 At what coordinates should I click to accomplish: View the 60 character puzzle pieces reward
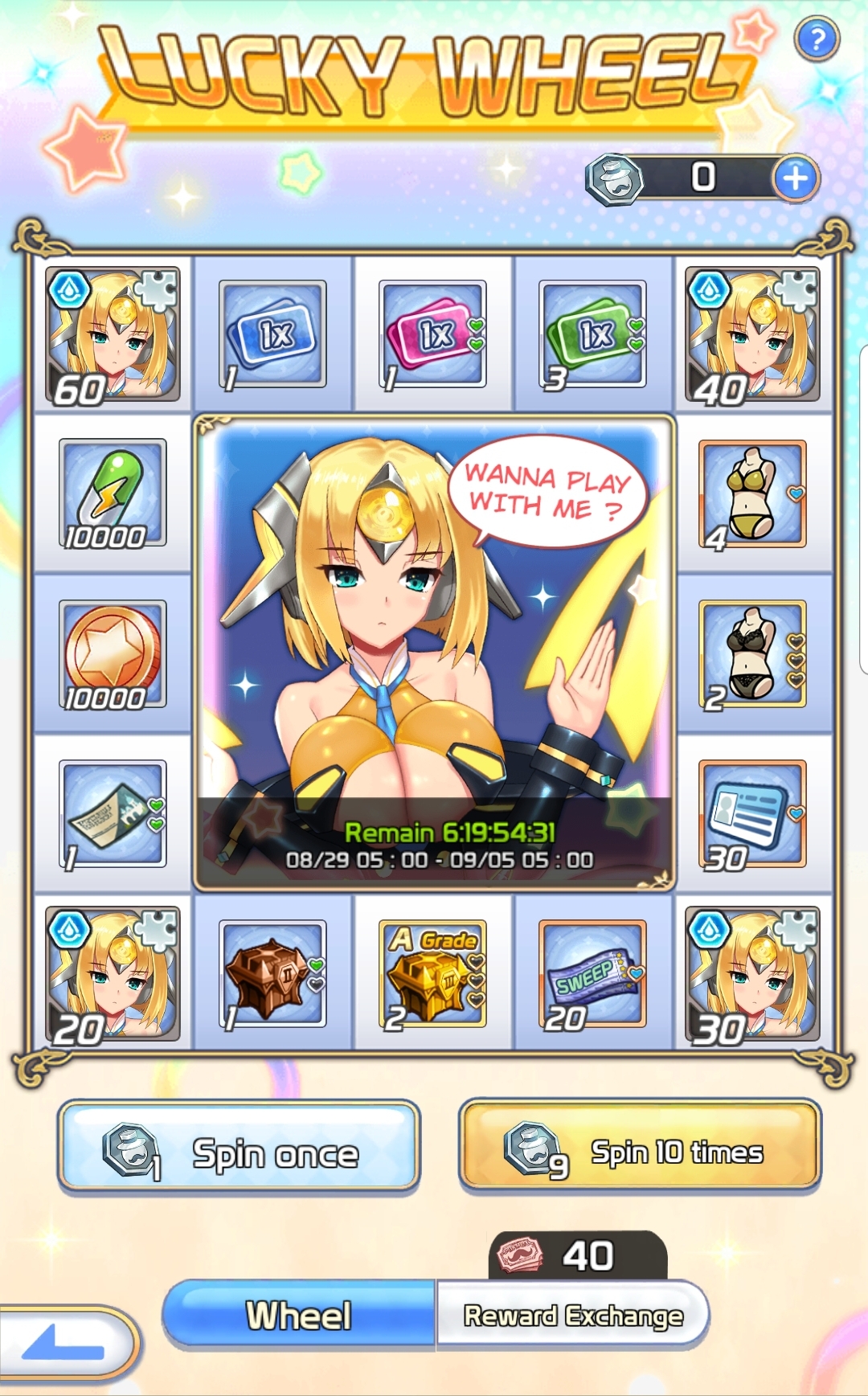113,334
